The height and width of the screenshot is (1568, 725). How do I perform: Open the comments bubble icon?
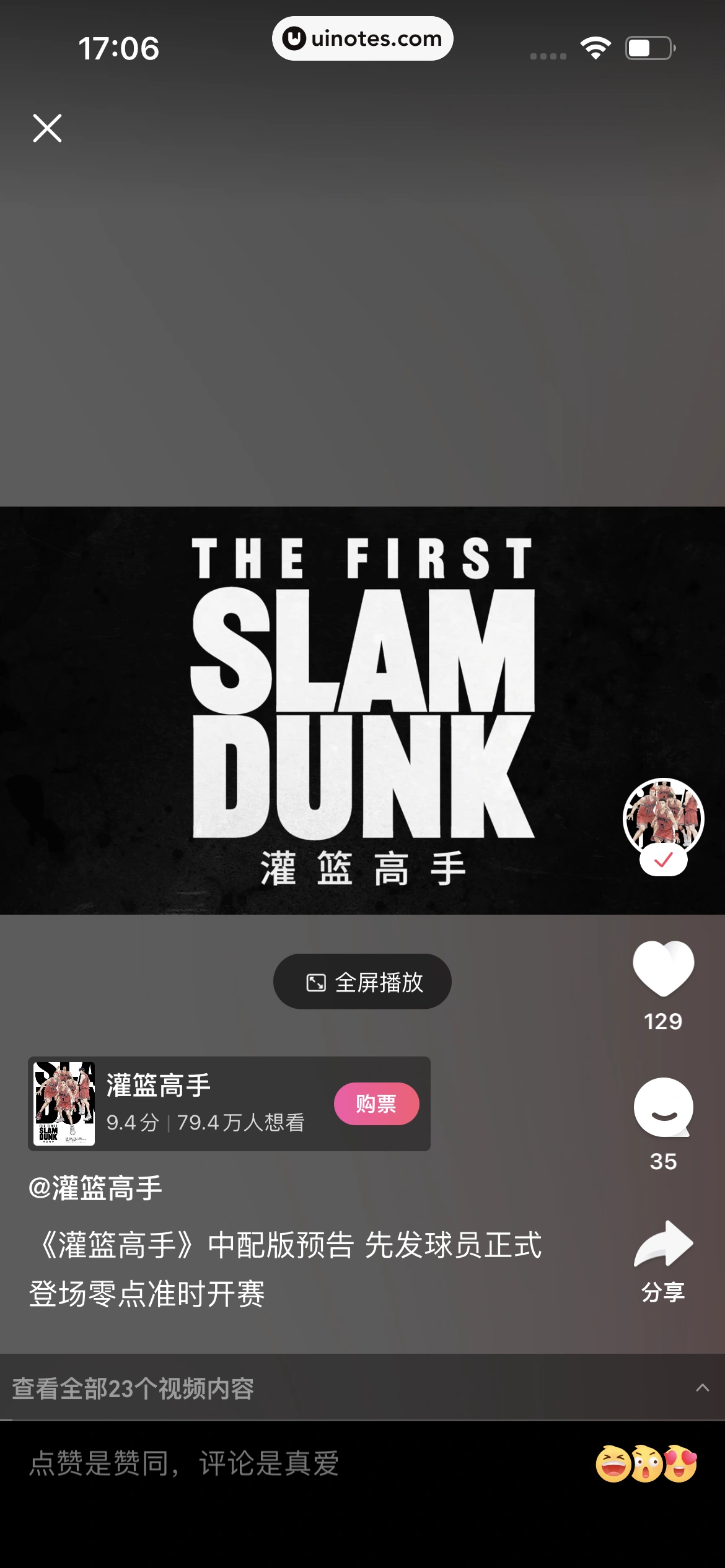pos(663,1108)
